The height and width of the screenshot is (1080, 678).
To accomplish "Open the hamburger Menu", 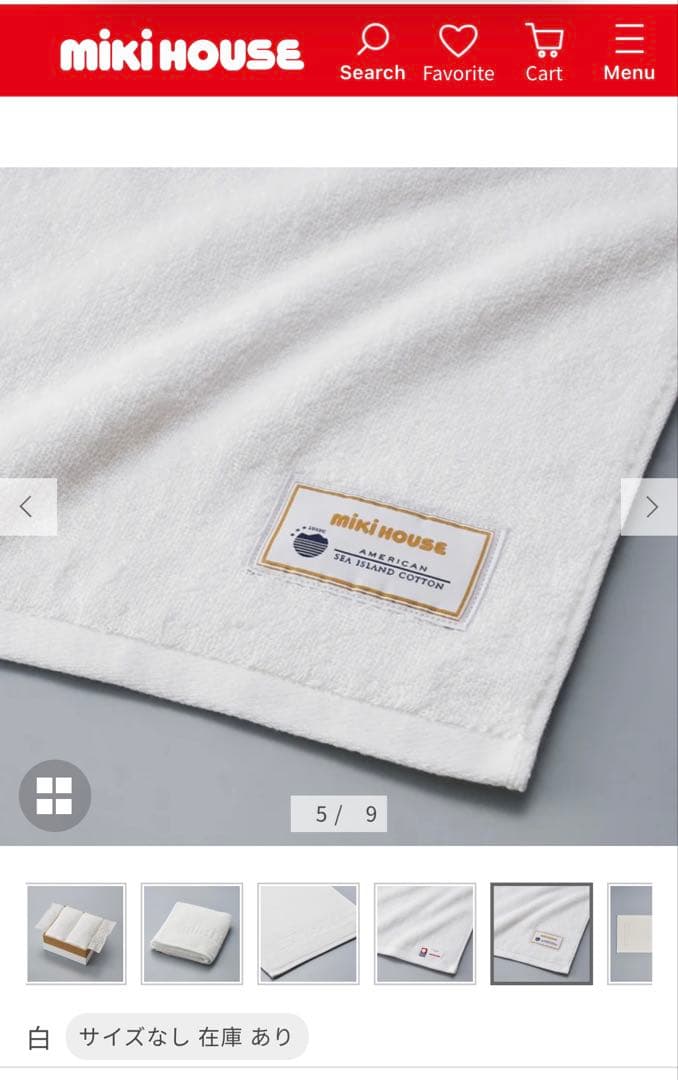I will (629, 52).
